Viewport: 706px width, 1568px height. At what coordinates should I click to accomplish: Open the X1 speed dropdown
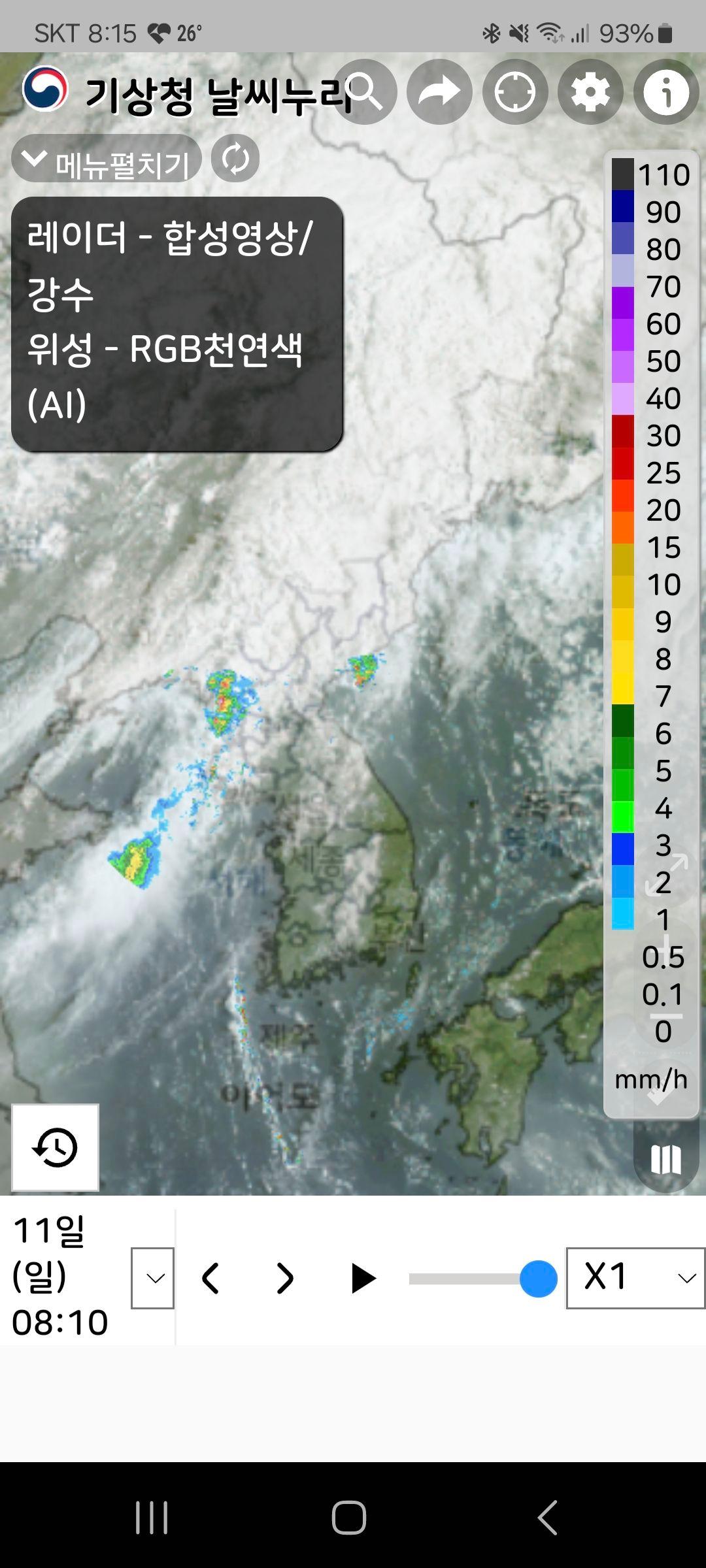[x=635, y=1279]
